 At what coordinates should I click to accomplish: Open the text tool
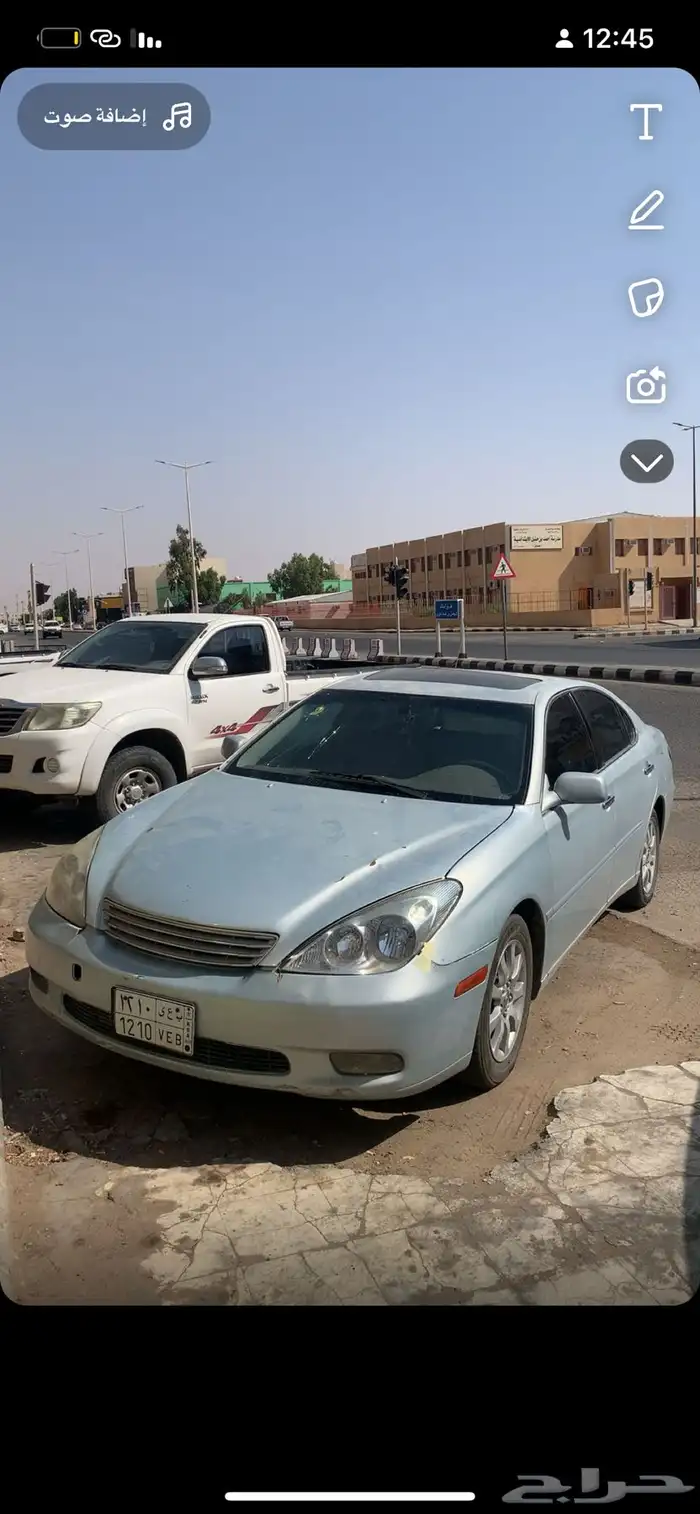646,122
